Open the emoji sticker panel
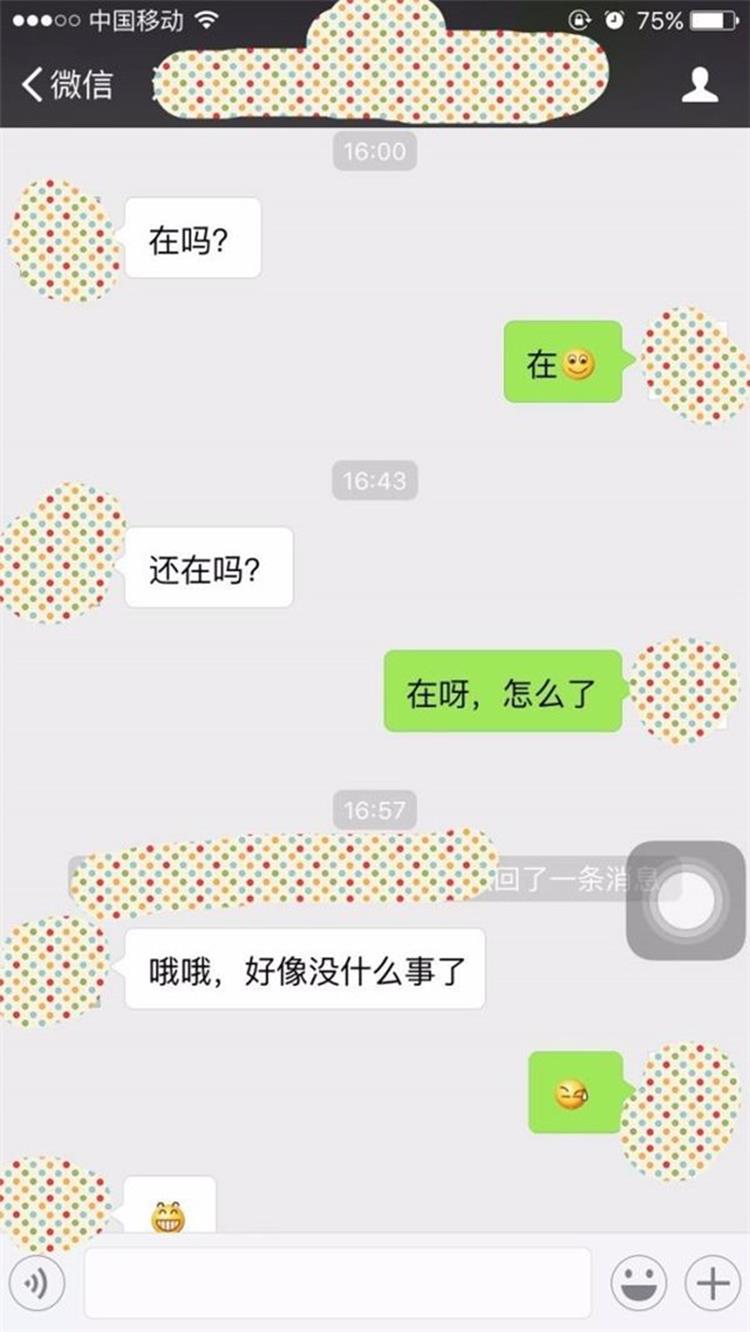This screenshot has width=750, height=1332. [x=638, y=1282]
